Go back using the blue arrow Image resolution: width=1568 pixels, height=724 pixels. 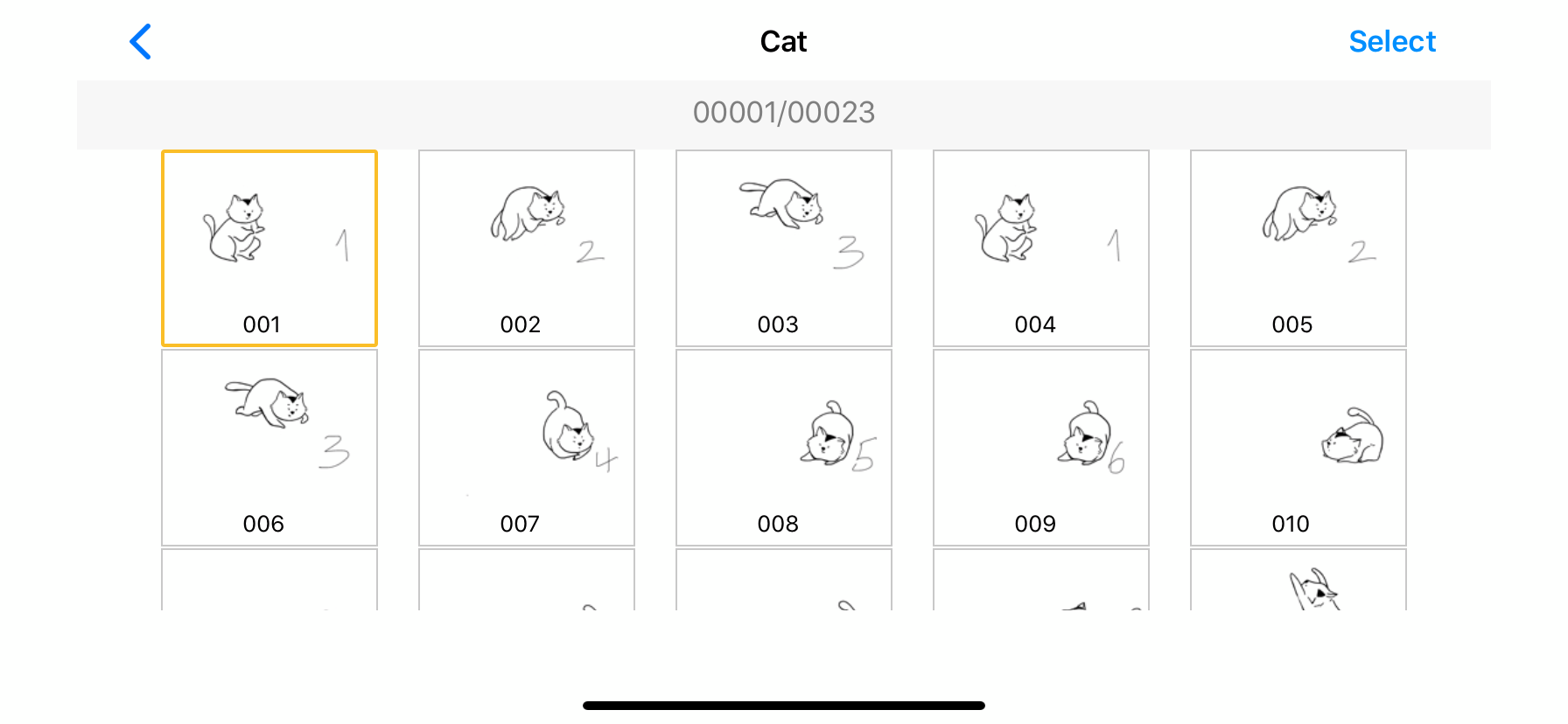(141, 42)
